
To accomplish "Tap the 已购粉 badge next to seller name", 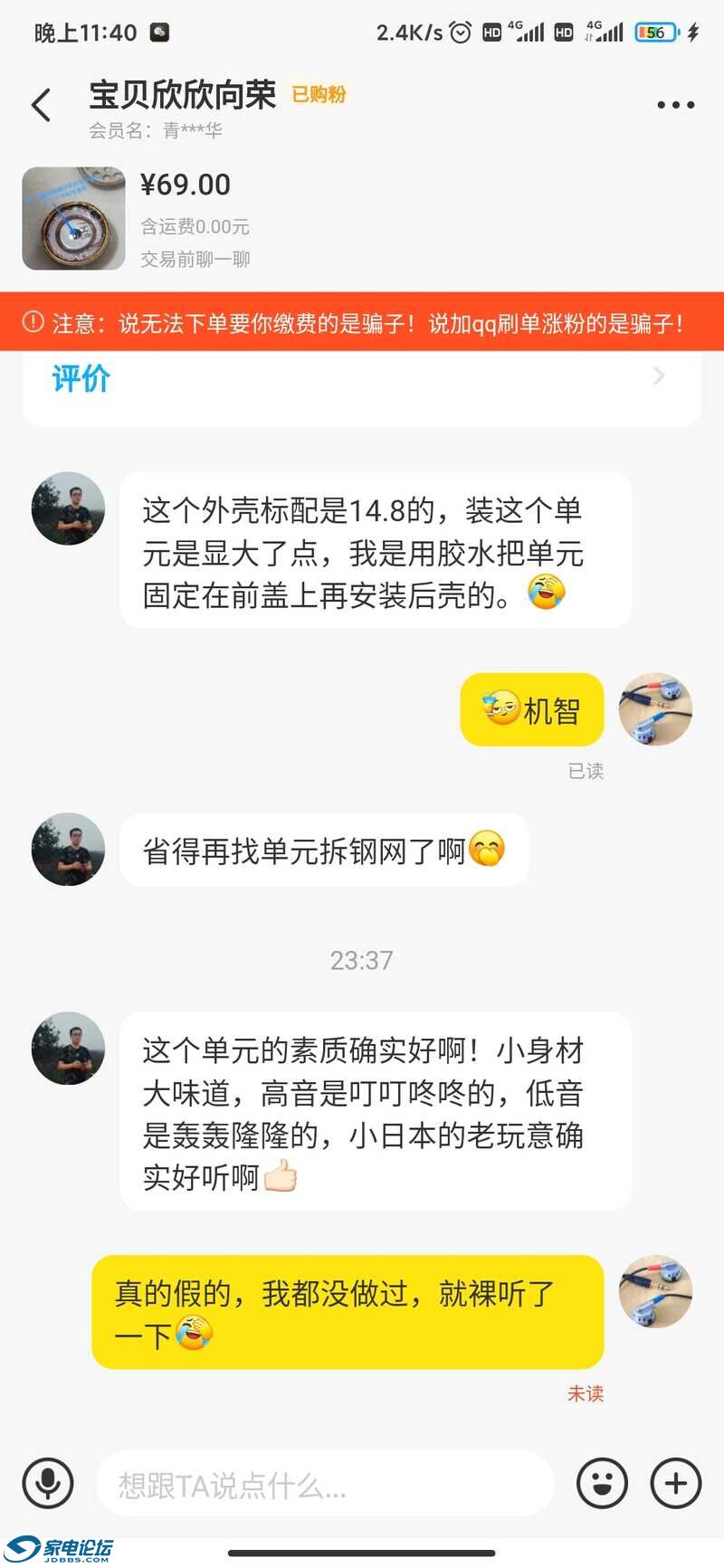I will coord(319,93).
